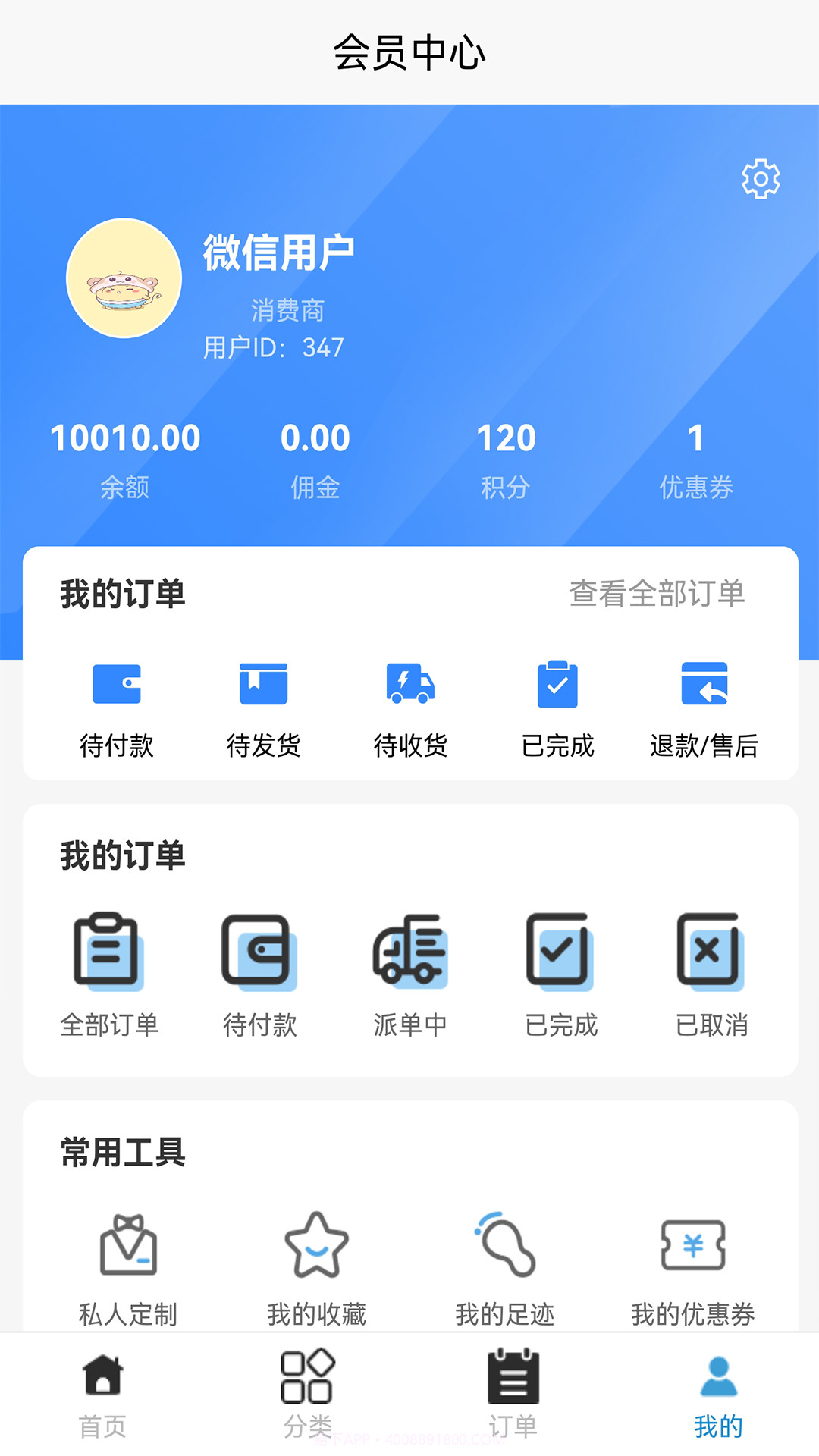Tap the 优惠券 coupon count
Screen dimensions: 819x1456
[696, 438]
